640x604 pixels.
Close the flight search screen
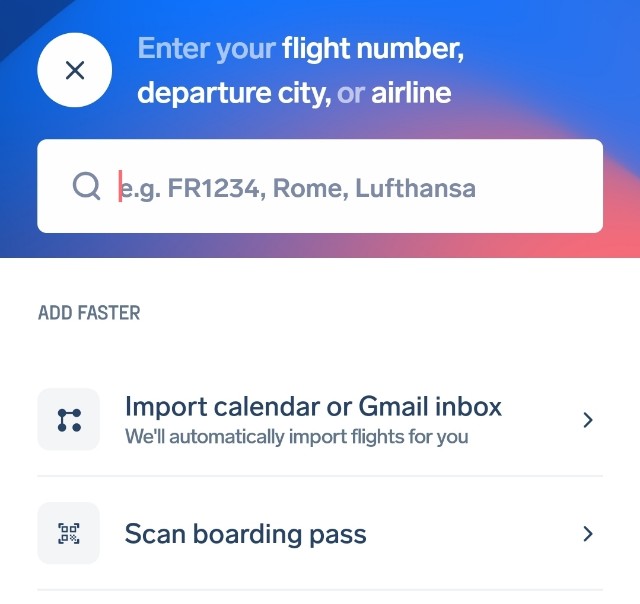click(74, 70)
